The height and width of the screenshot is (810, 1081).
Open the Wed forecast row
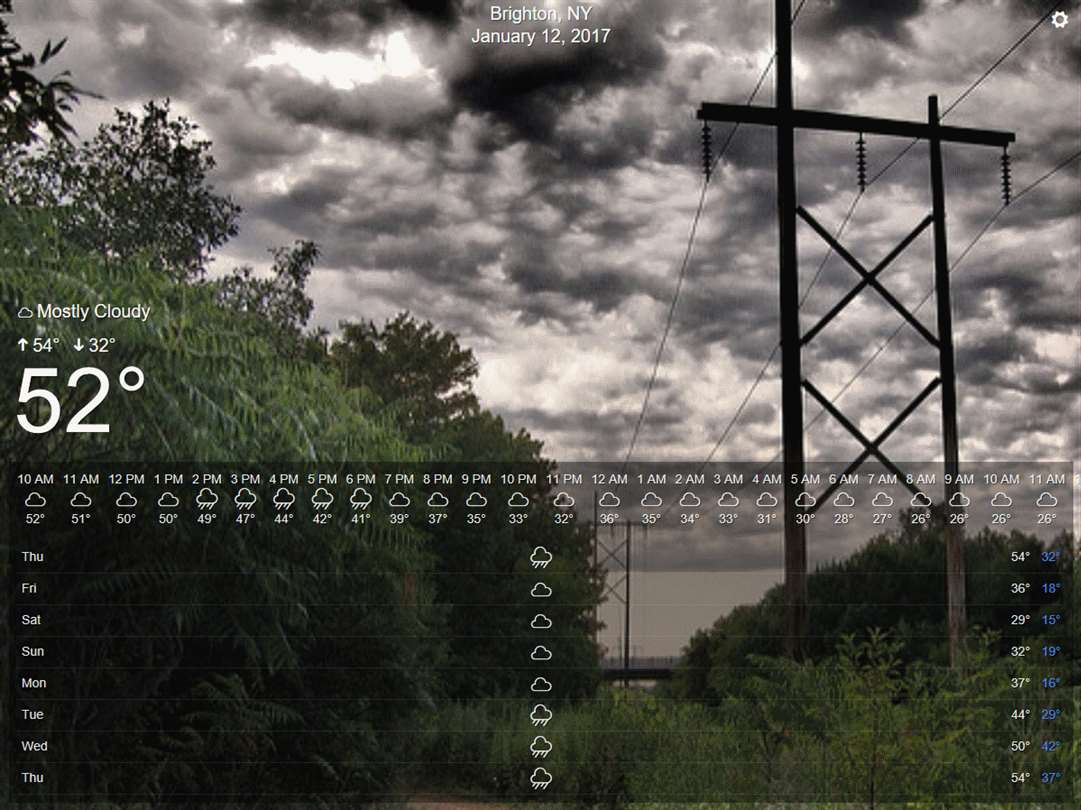coord(540,747)
